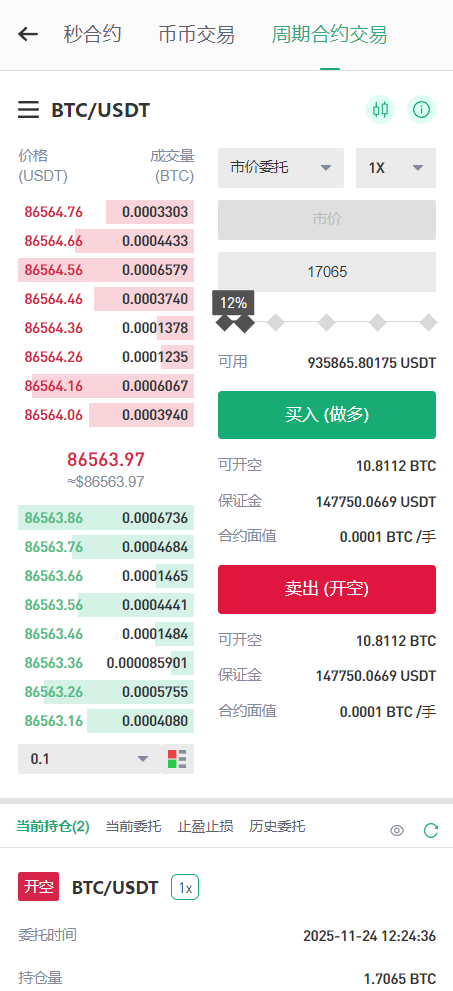Go back with the top arrow
The width and height of the screenshot is (453, 991).
point(28,34)
